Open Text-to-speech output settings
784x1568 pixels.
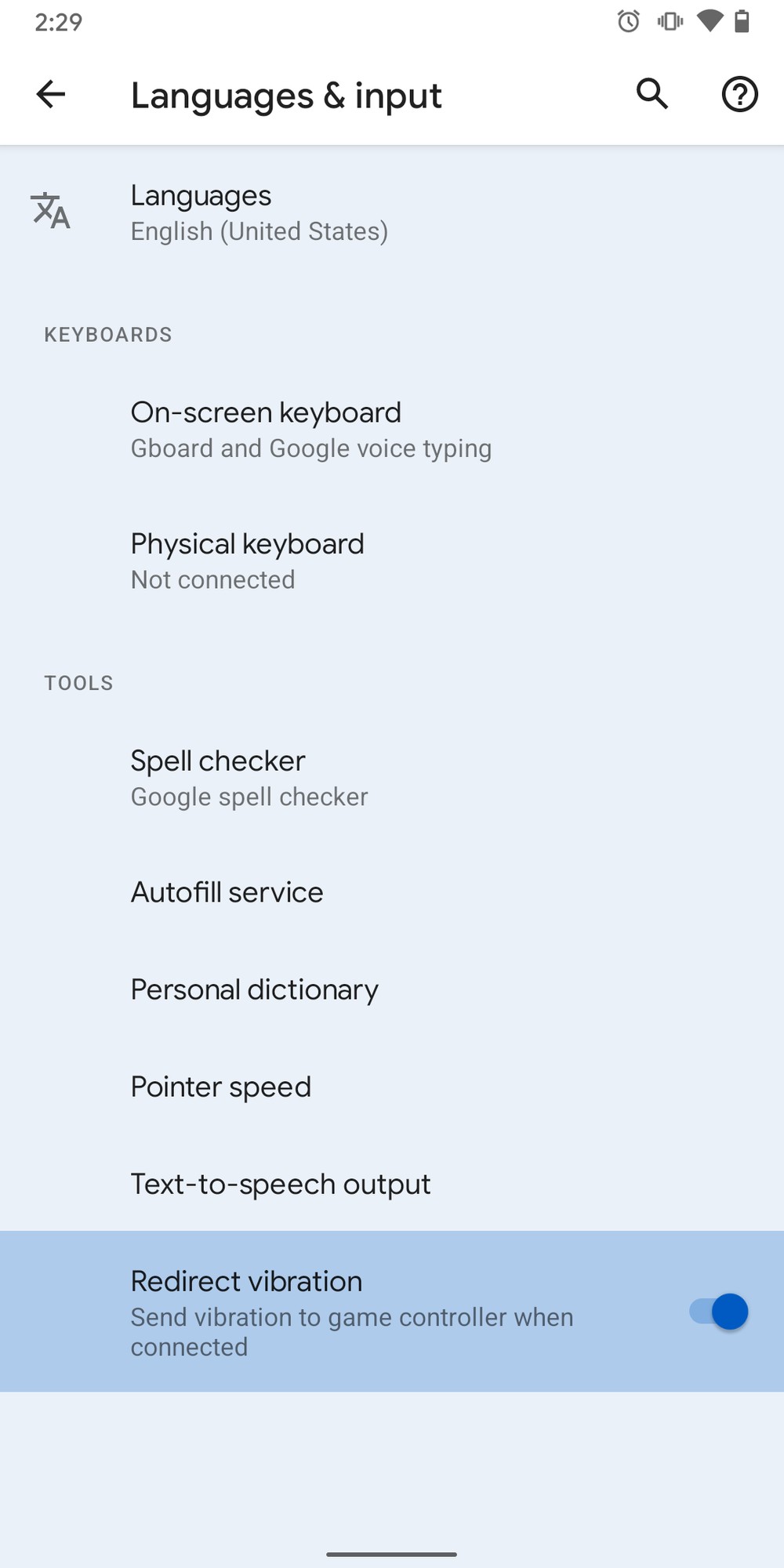[x=392, y=1184]
